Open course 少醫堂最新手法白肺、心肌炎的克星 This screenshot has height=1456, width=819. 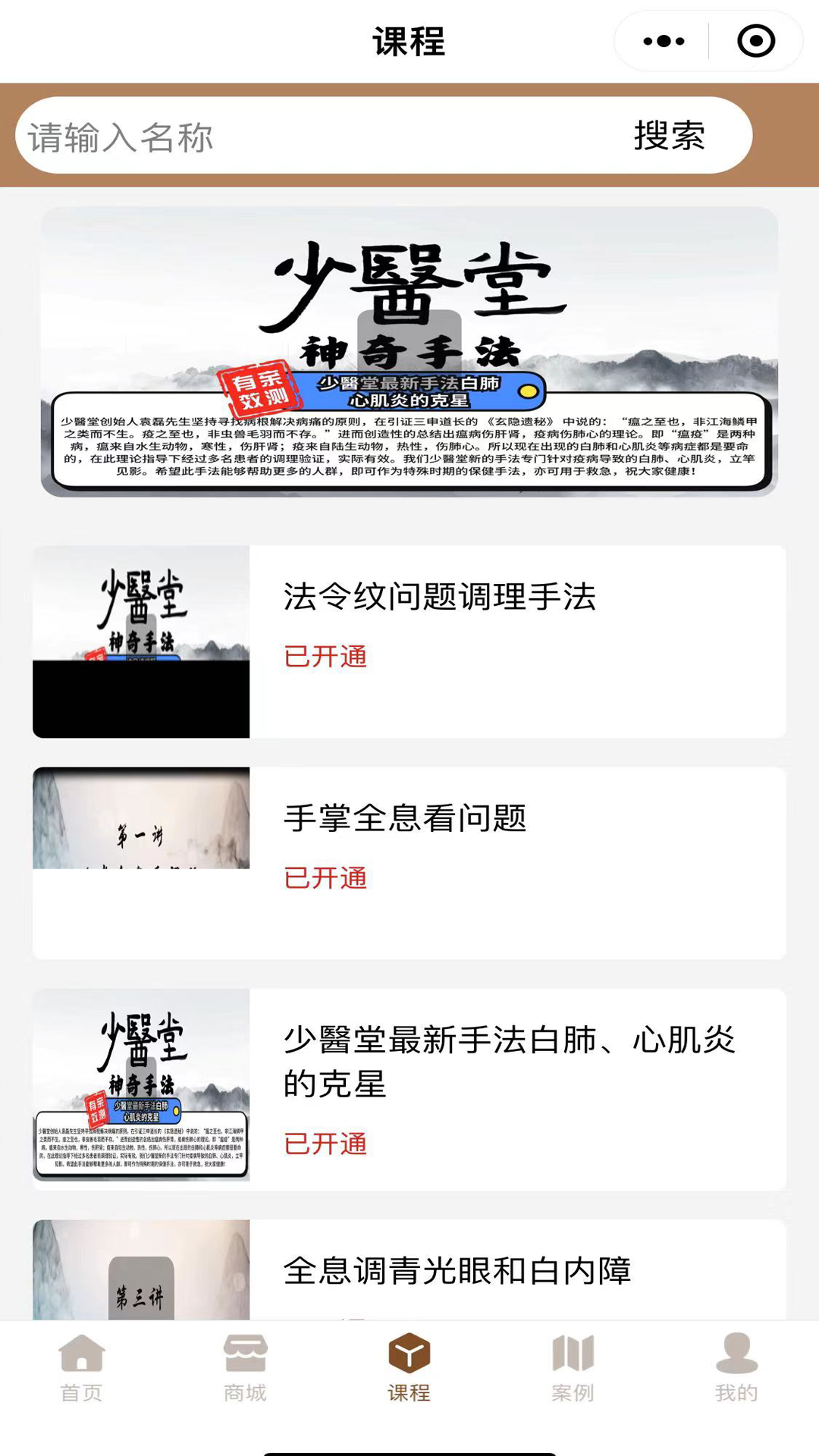[x=409, y=1089]
